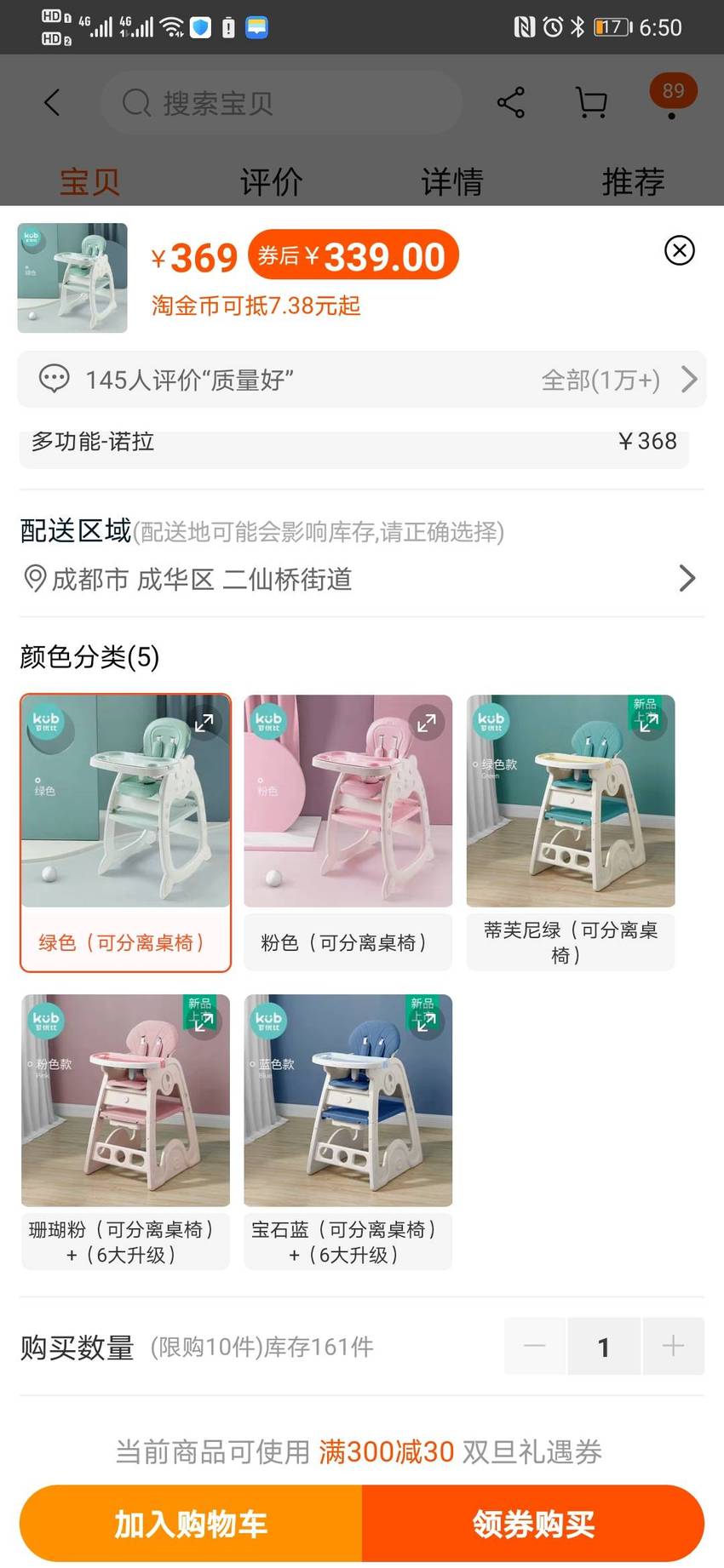Select 绿色（可分离桌椅）color option
Image resolution: width=724 pixels, height=1568 pixels.
pos(125,833)
